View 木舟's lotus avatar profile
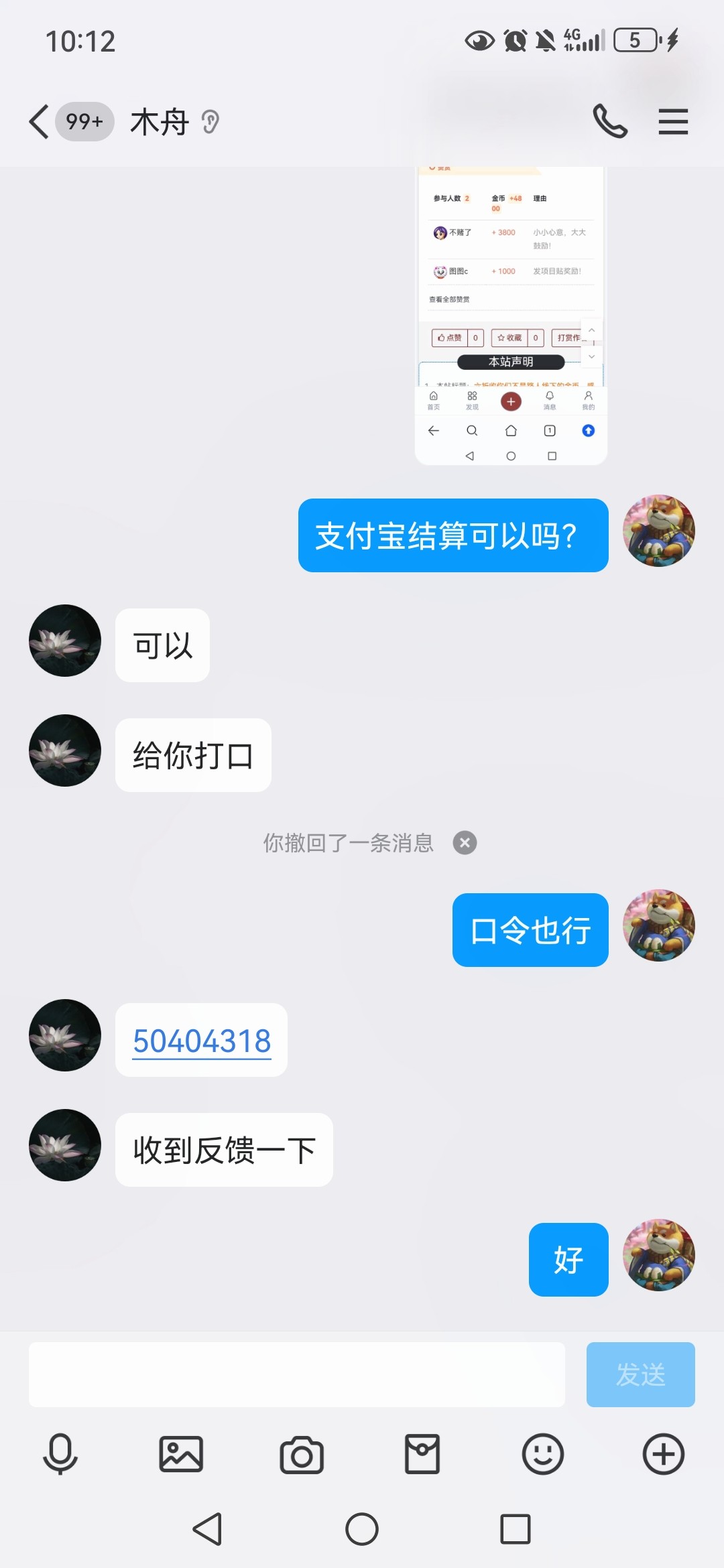This screenshot has height=1568, width=724. click(65, 641)
